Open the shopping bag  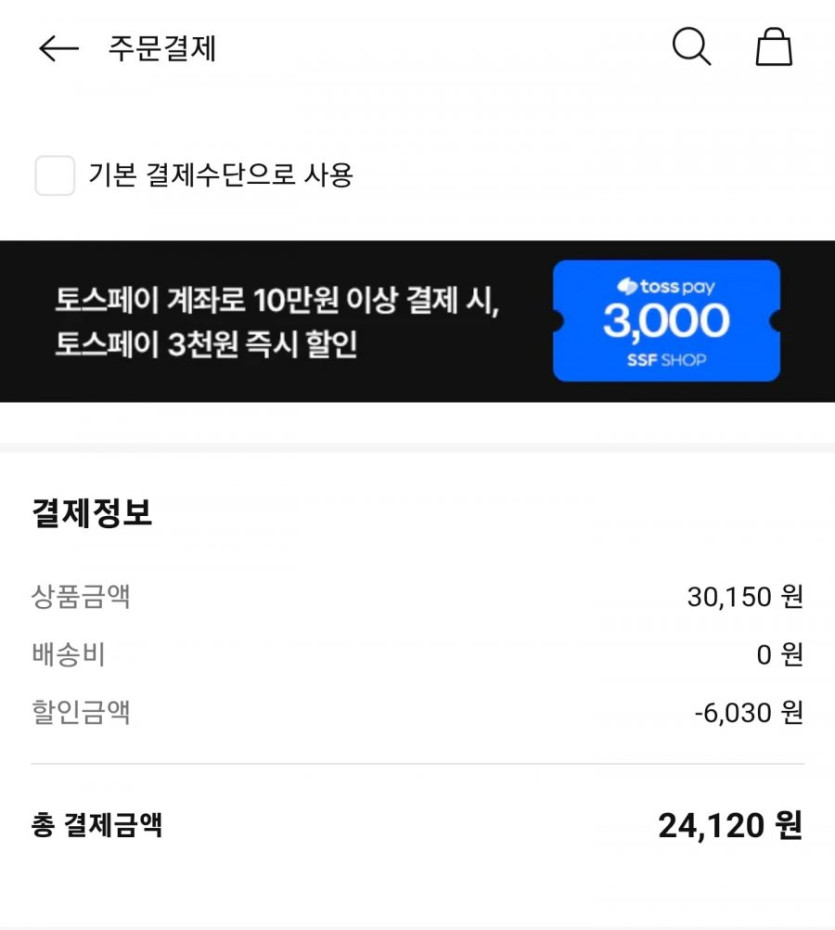click(x=773, y=47)
